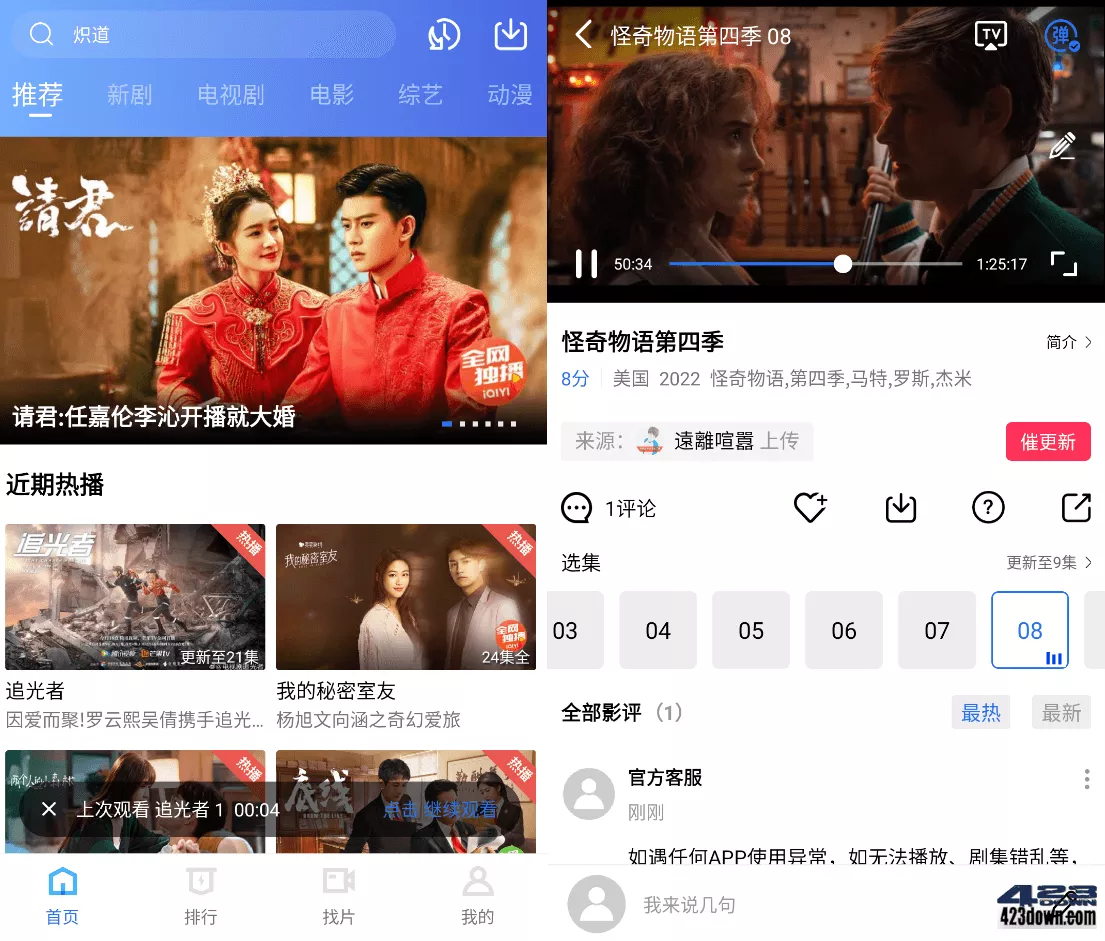Open watch history icon
1105x941 pixels.
pyautogui.click(x=444, y=35)
